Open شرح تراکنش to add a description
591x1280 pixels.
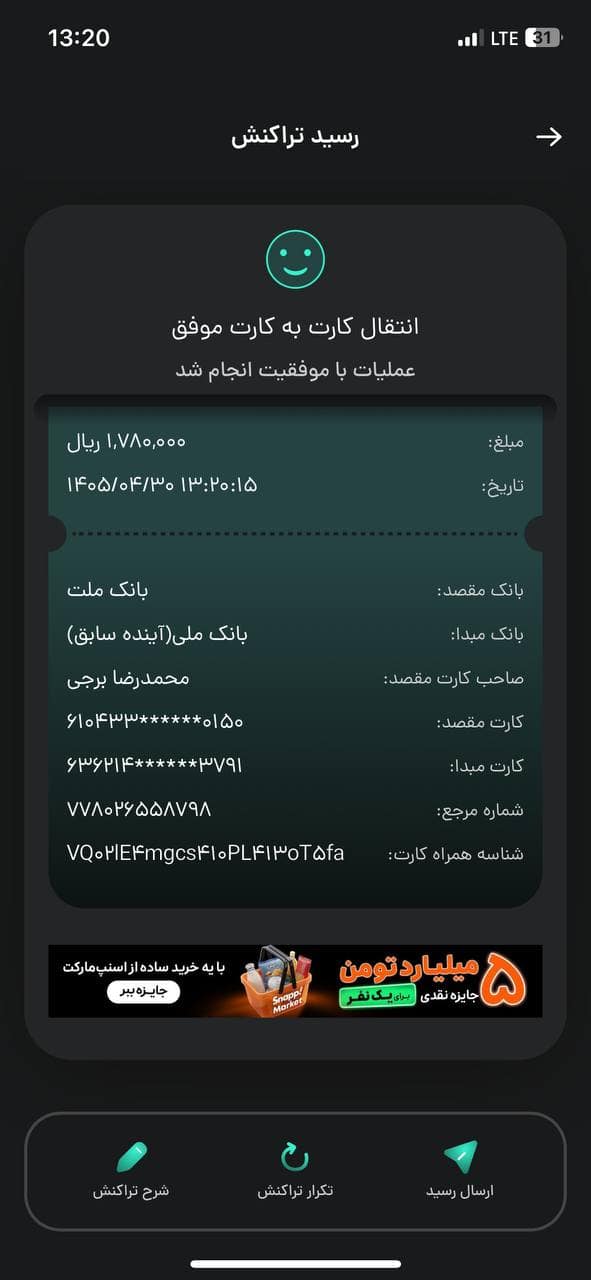coord(131,1171)
